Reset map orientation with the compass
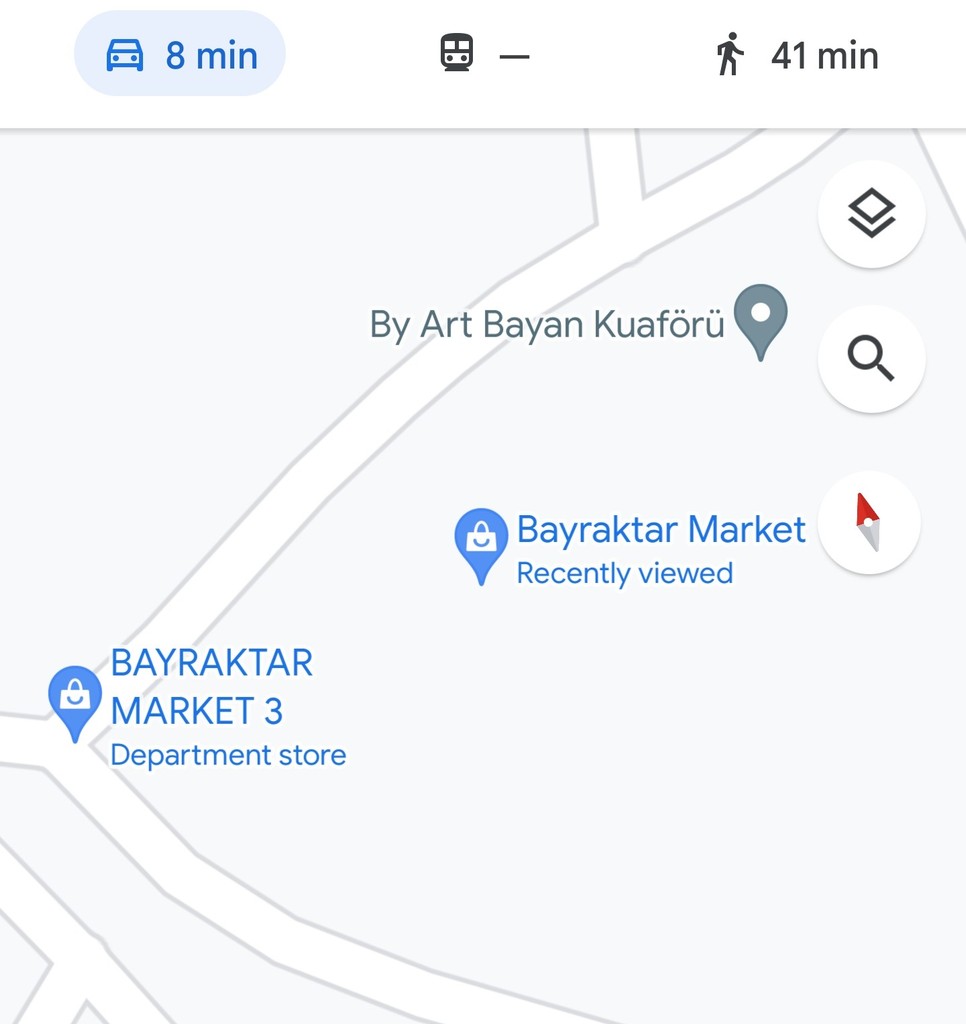The image size is (966, 1024). click(x=868, y=522)
